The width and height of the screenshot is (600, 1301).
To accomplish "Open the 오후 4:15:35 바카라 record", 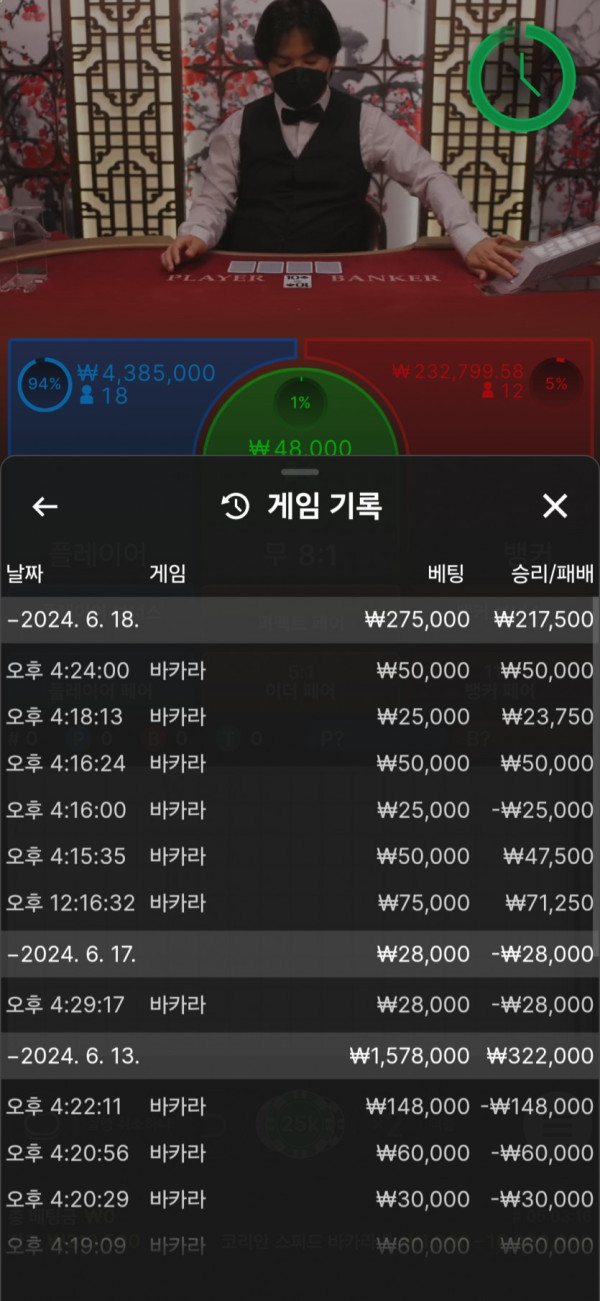I will [x=300, y=857].
